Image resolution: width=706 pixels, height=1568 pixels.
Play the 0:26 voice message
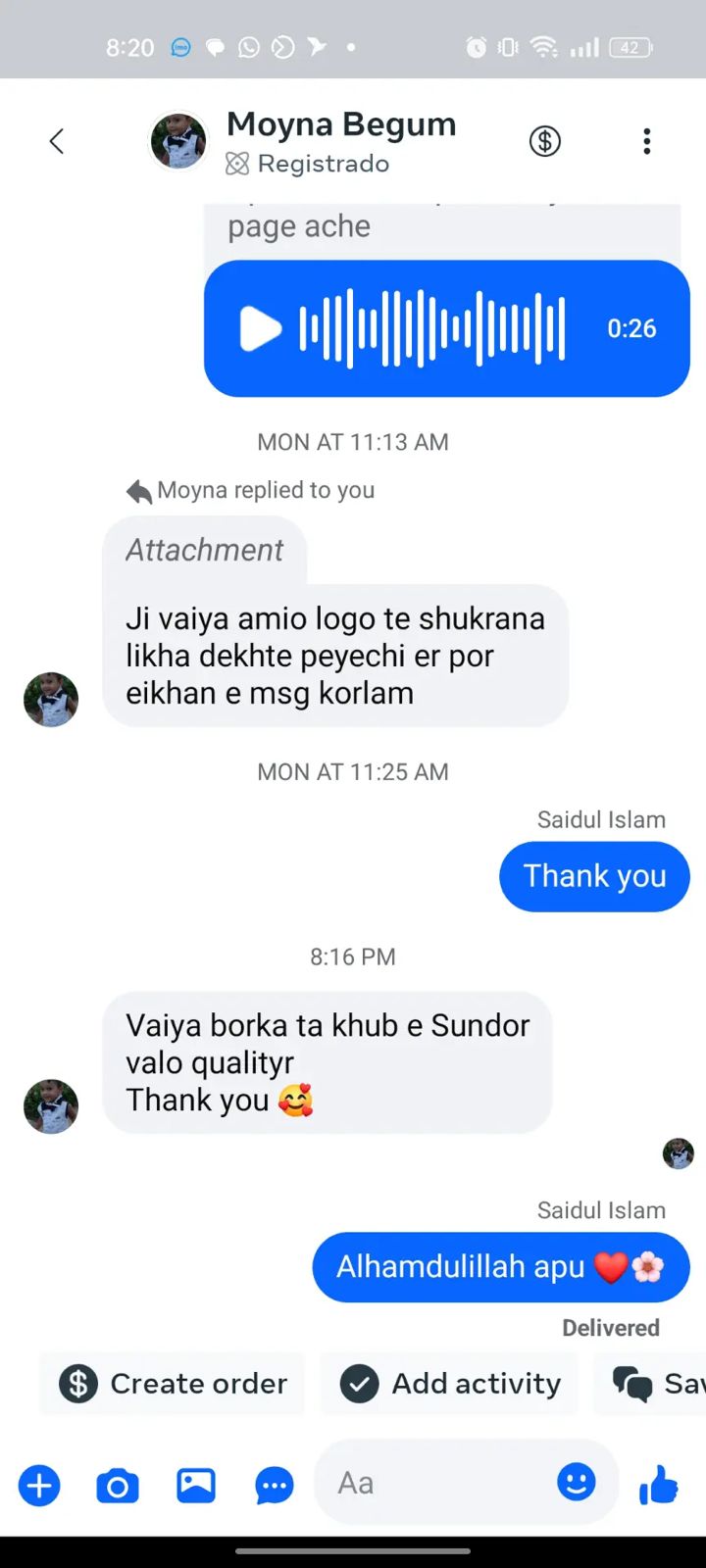point(261,328)
